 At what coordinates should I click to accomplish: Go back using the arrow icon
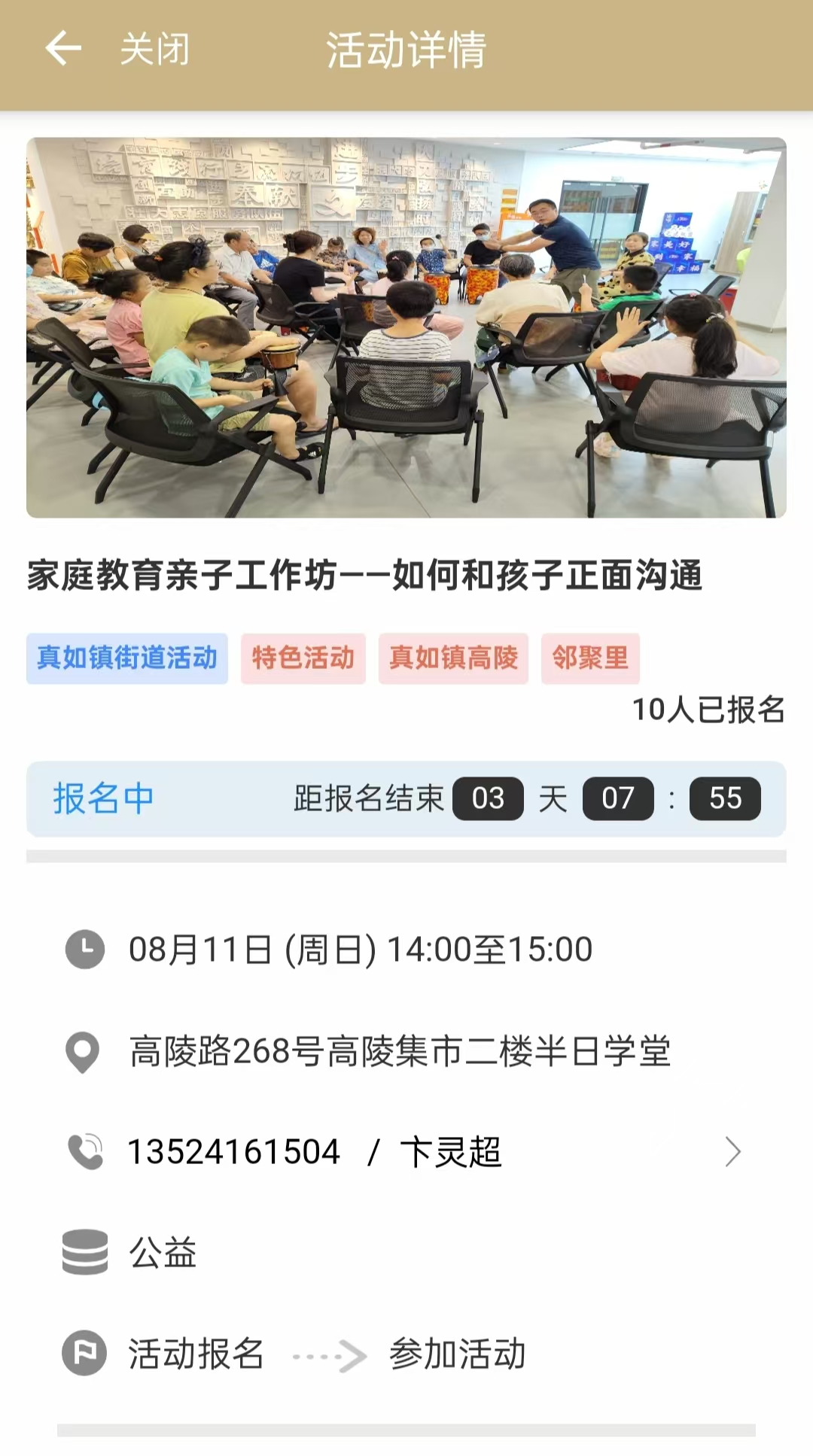63,49
